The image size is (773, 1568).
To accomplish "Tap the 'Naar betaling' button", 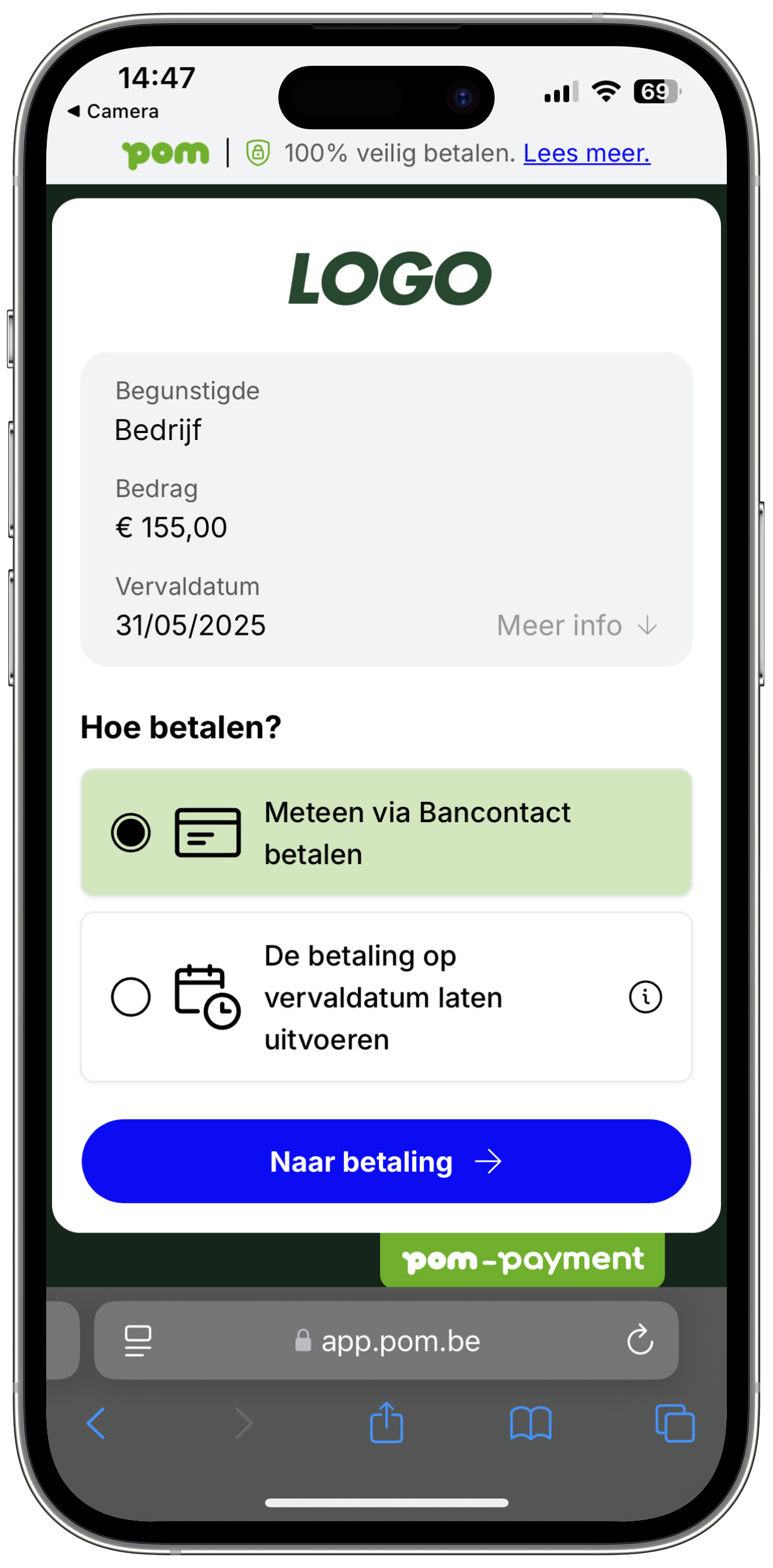I will coord(386,1162).
